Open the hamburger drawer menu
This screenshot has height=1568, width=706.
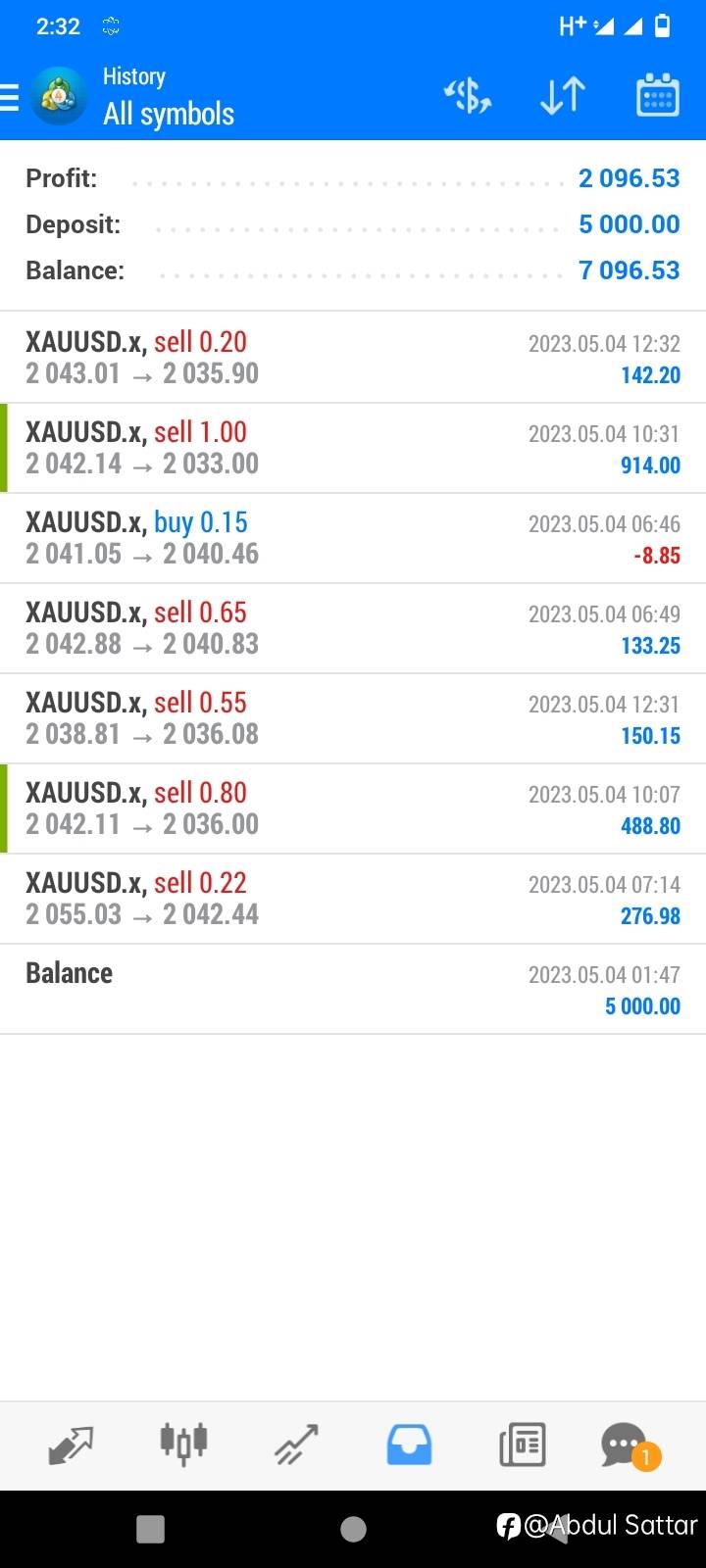10,98
